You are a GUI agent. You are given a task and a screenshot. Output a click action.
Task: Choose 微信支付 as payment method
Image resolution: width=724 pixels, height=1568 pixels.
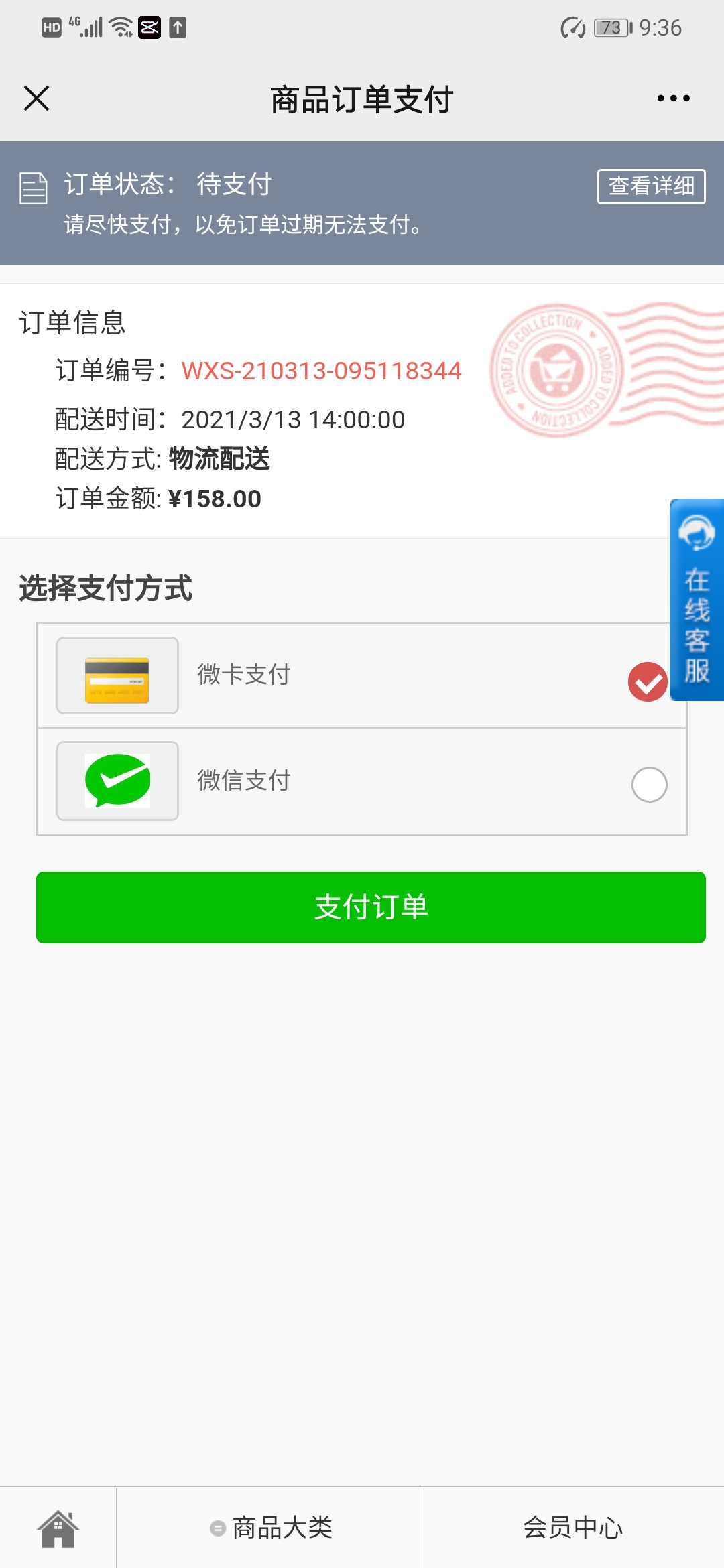(x=361, y=781)
